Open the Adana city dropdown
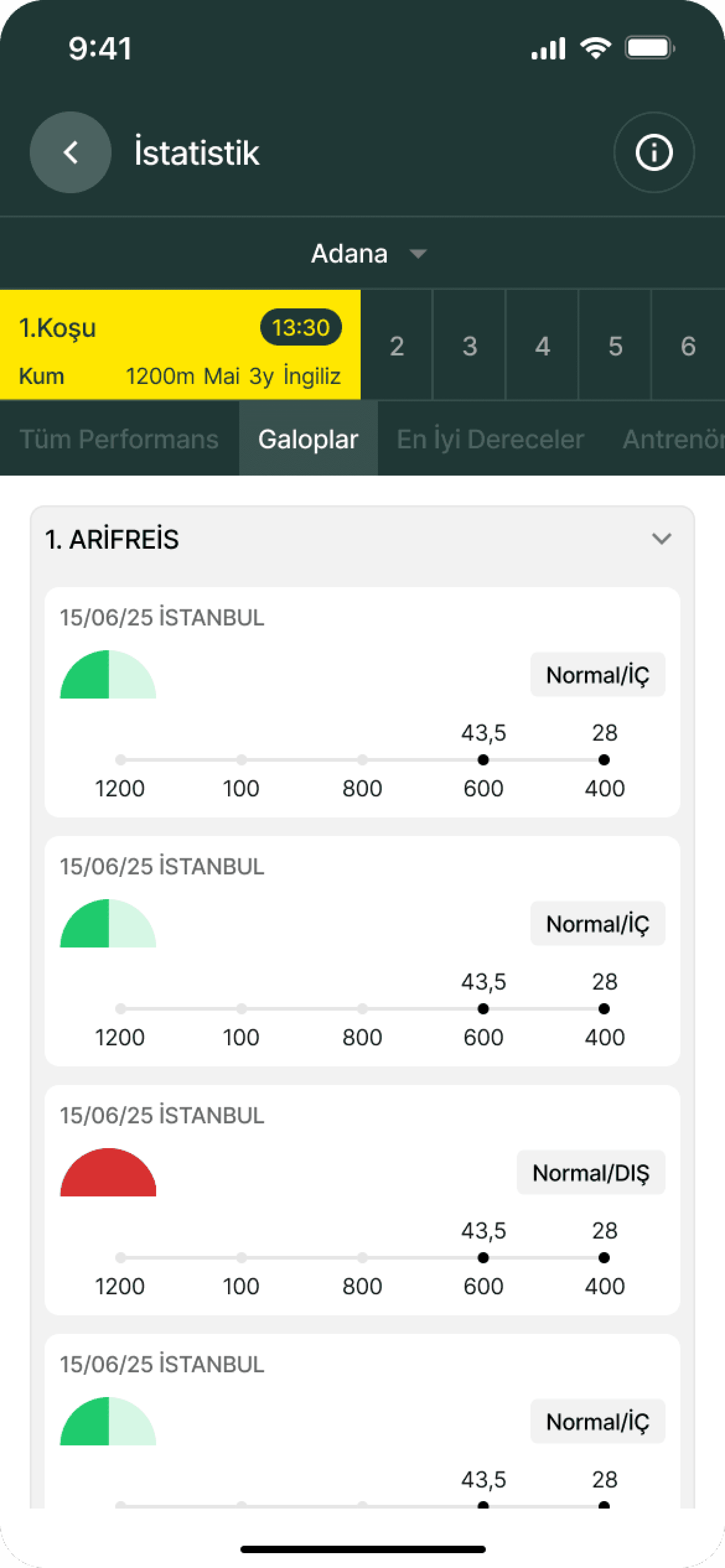Screen dimensions: 725x1568 coord(368,253)
